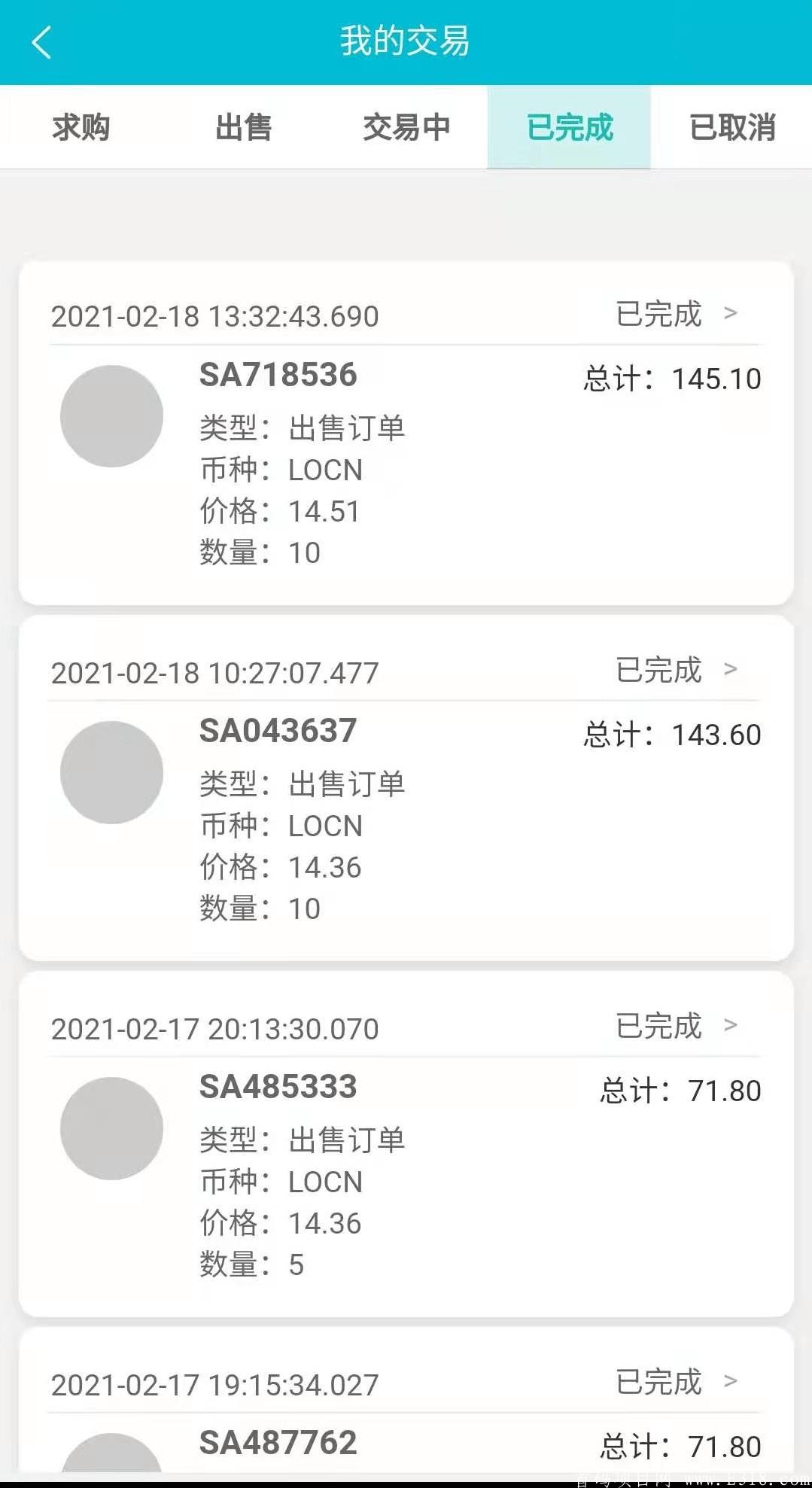
Task: Open the 交易中 tab
Action: (x=407, y=126)
